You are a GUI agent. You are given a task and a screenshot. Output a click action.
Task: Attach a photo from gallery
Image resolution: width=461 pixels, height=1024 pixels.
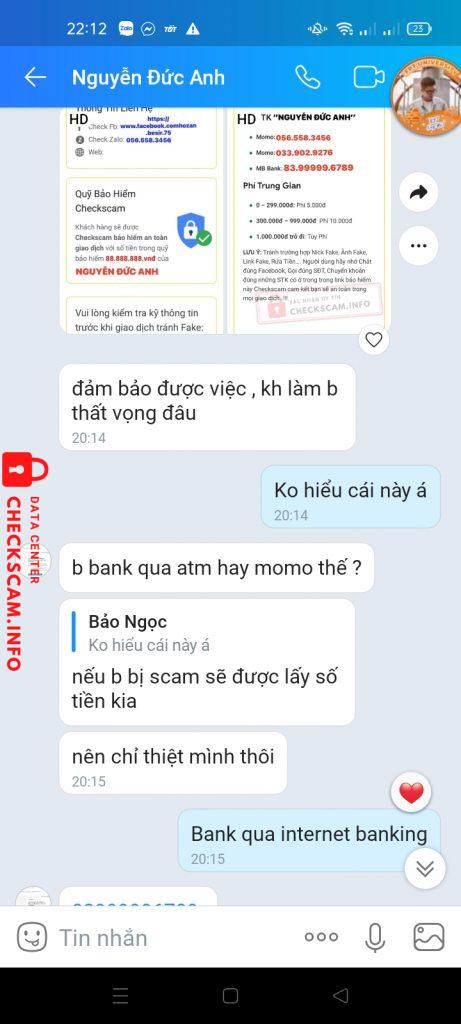429,937
